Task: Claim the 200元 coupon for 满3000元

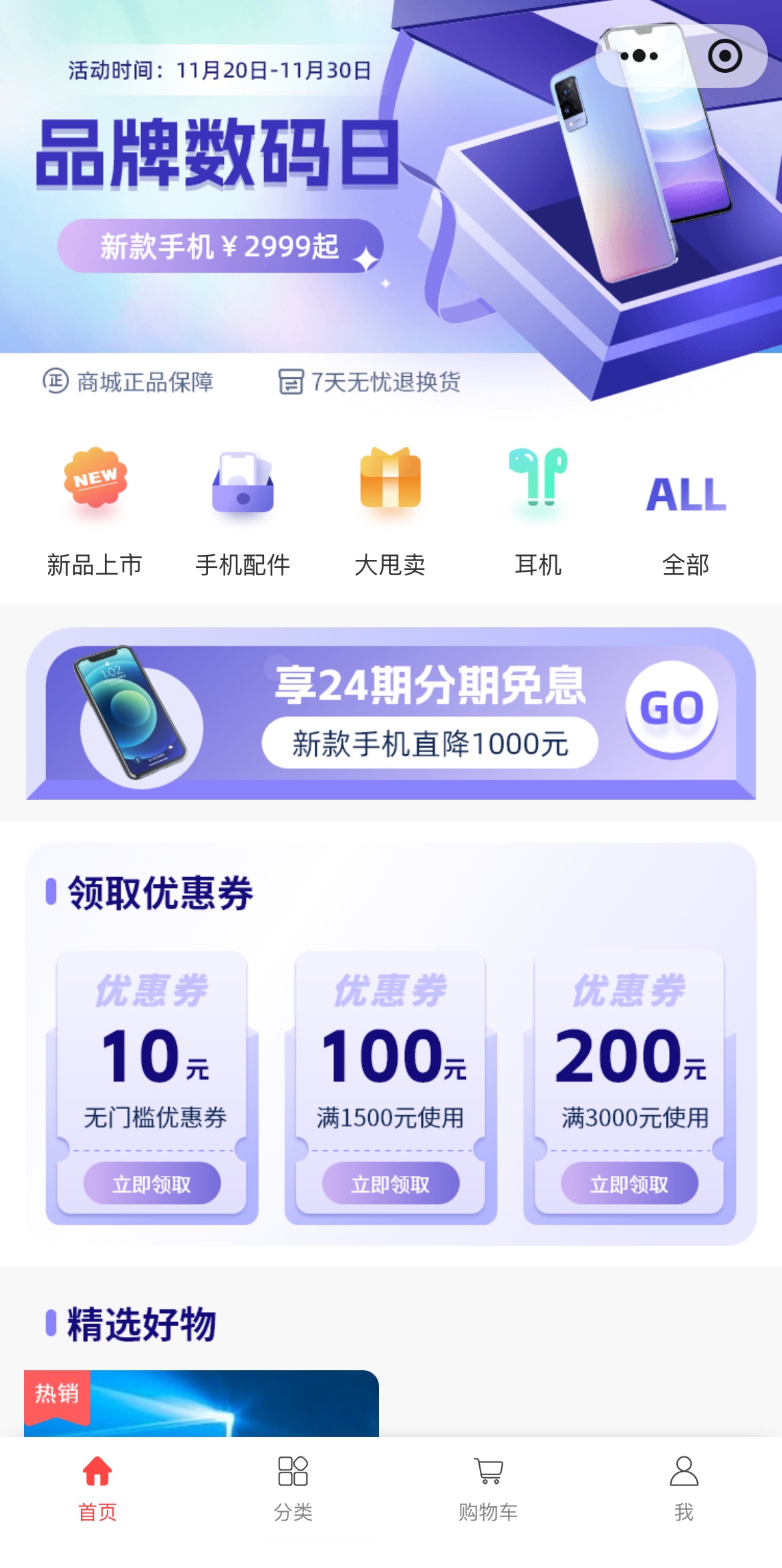Action: click(x=629, y=1184)
